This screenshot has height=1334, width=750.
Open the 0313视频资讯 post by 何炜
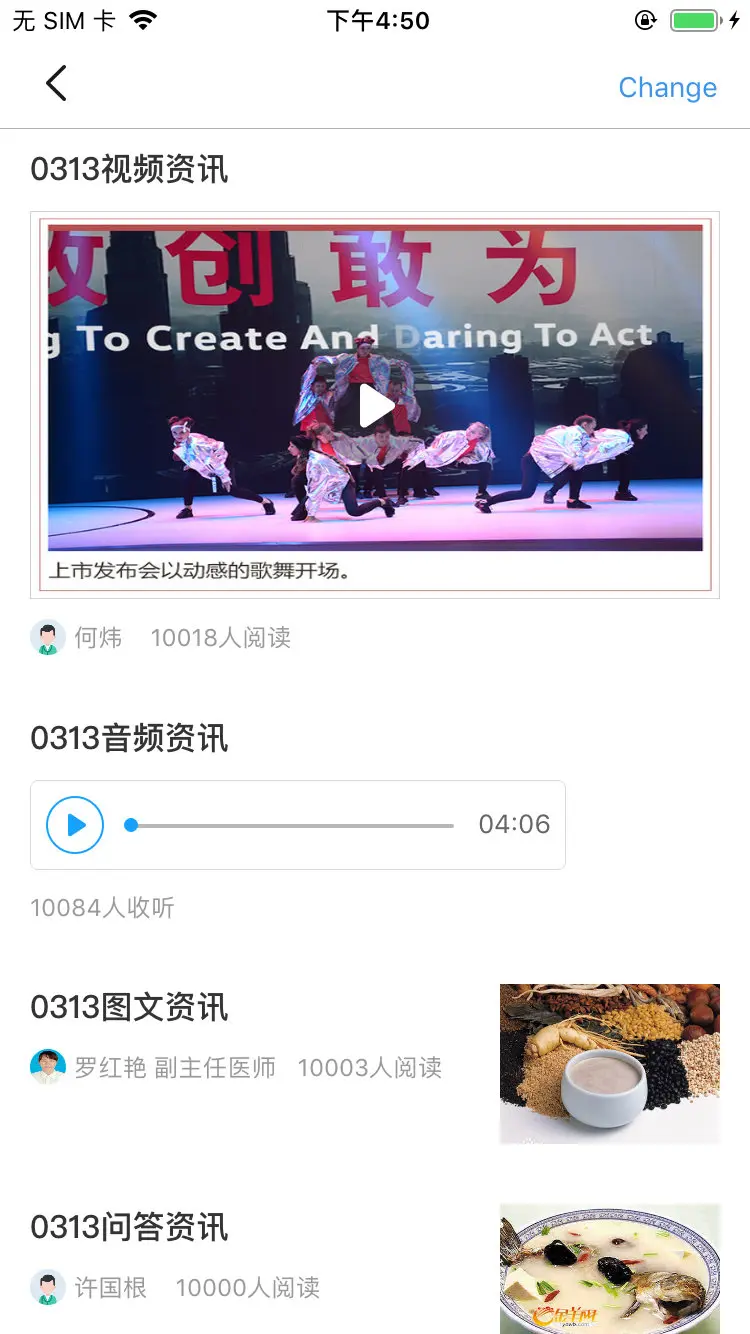pyautogui.click(x=130, y=170)
